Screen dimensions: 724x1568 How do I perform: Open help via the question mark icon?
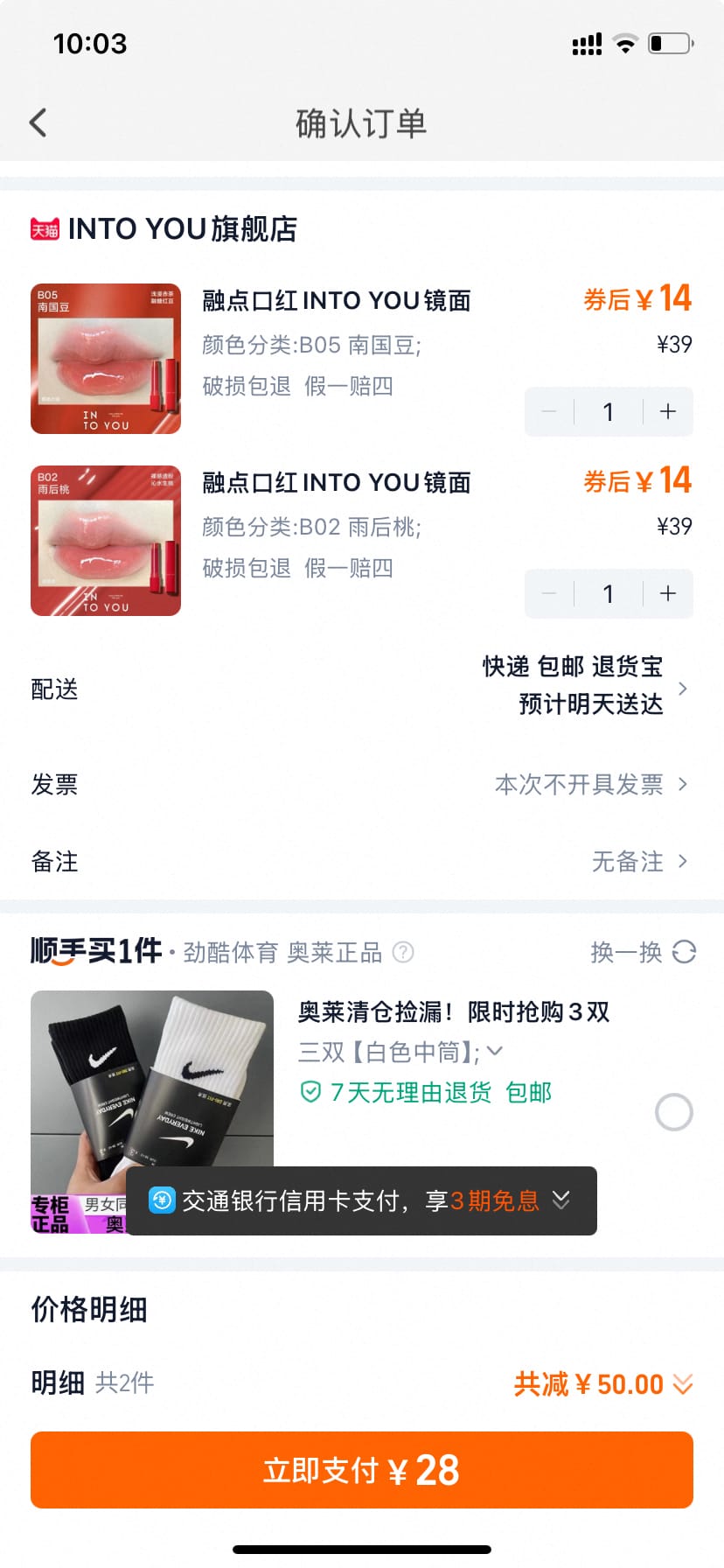point(403,953)
